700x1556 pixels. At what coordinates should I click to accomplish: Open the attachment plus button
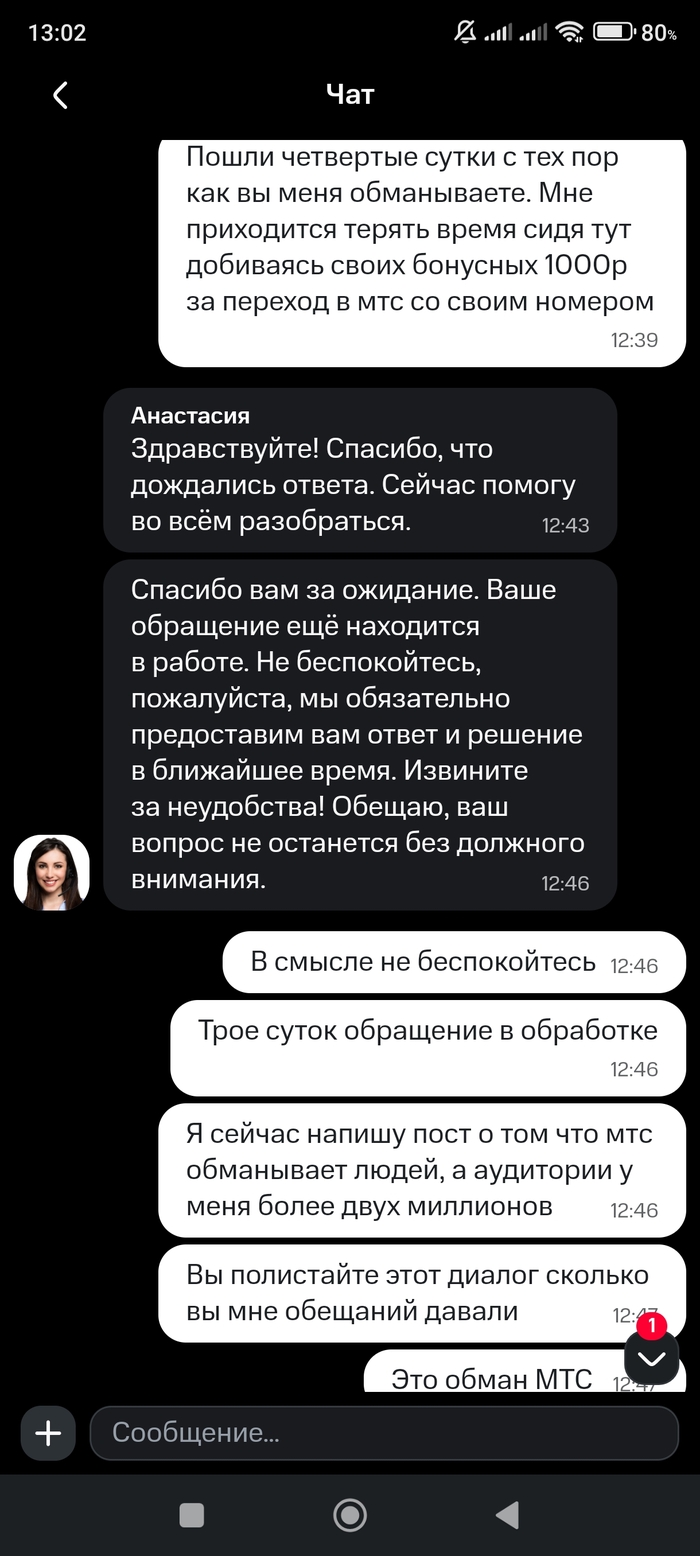point(48,1433)
